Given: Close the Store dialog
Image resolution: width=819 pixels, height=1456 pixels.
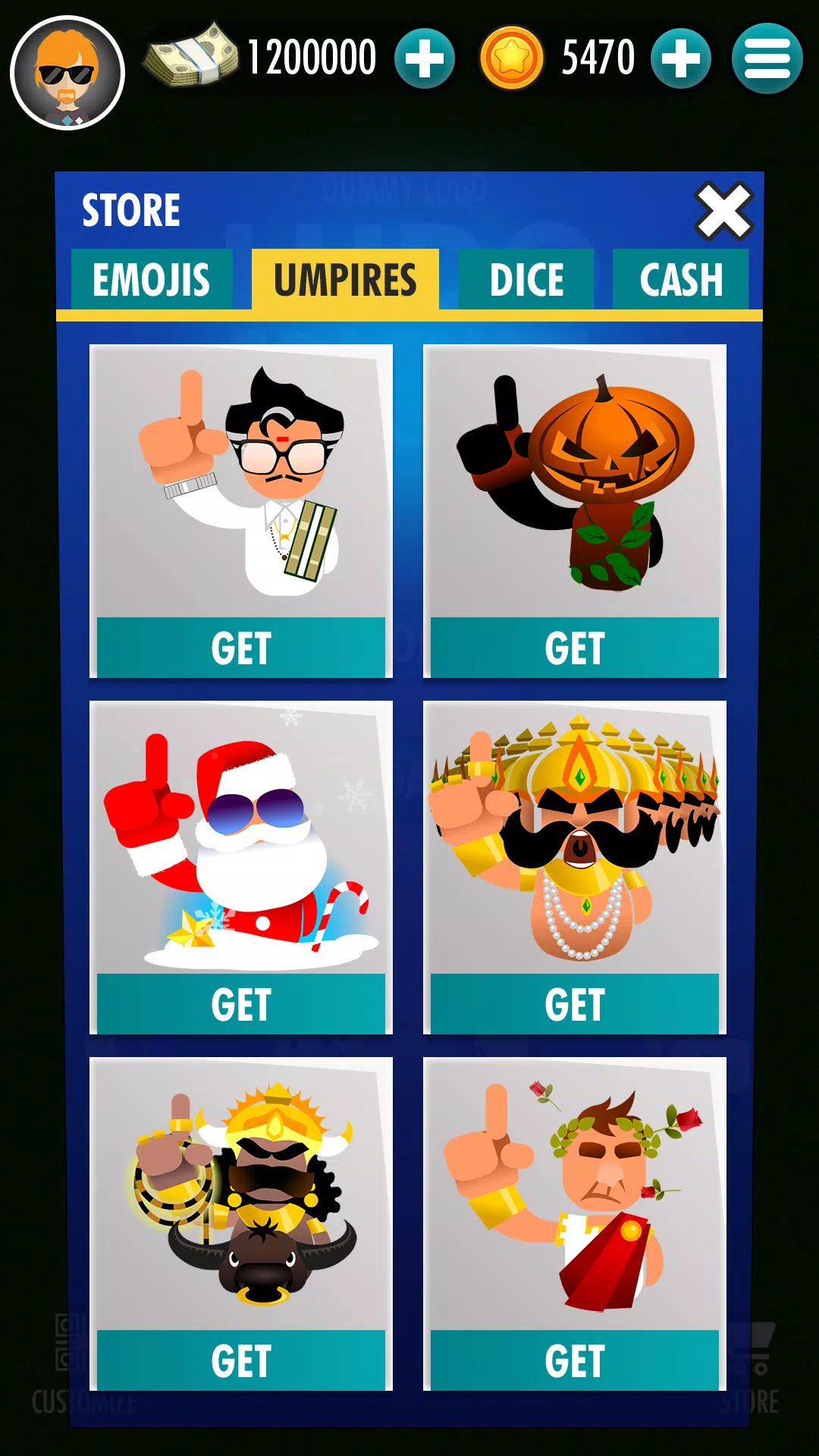Looking at the screenshot, I should click(x=724, y=211).
